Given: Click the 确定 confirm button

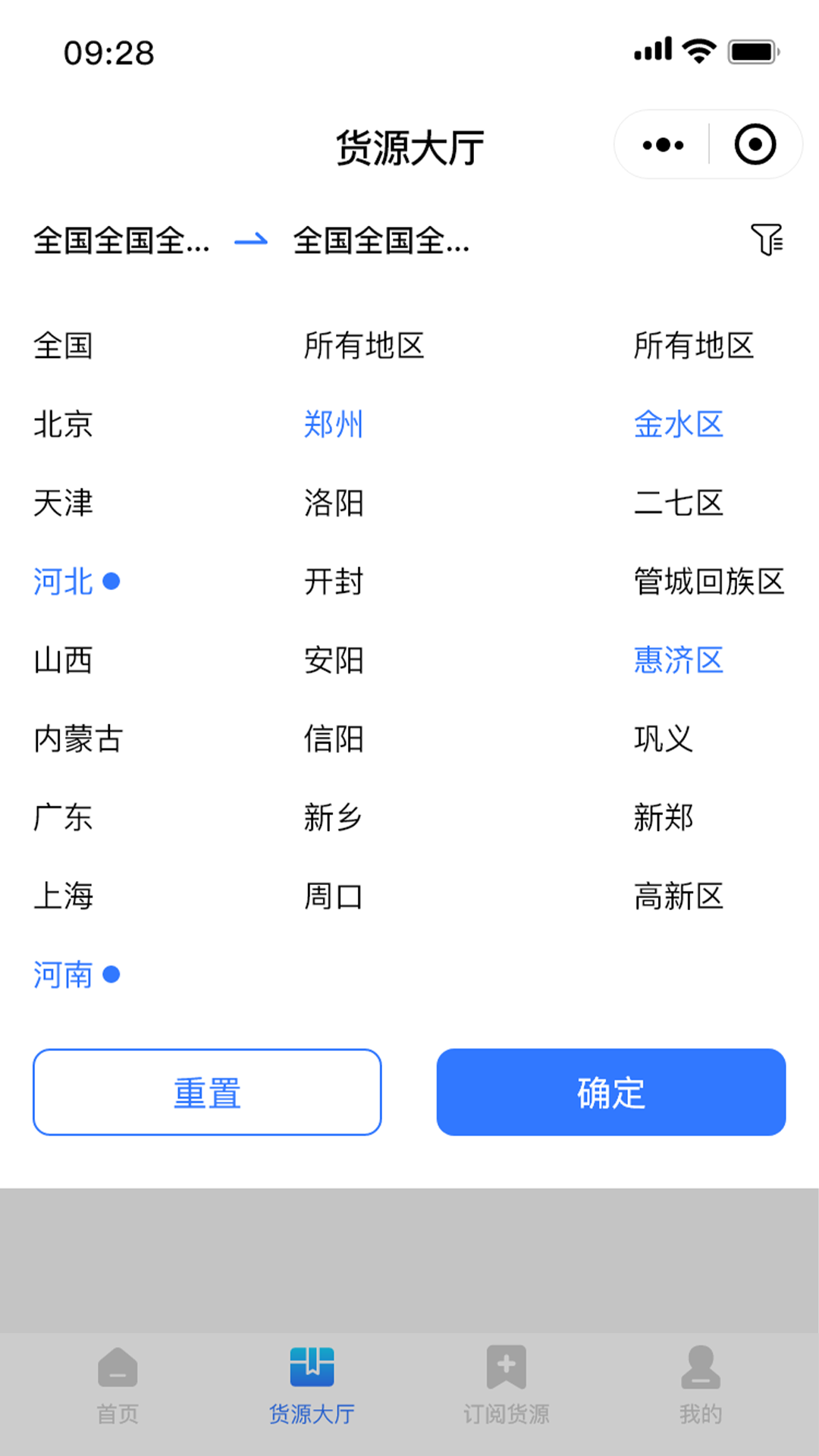Looking at the screenshot, I should 611,1092.
